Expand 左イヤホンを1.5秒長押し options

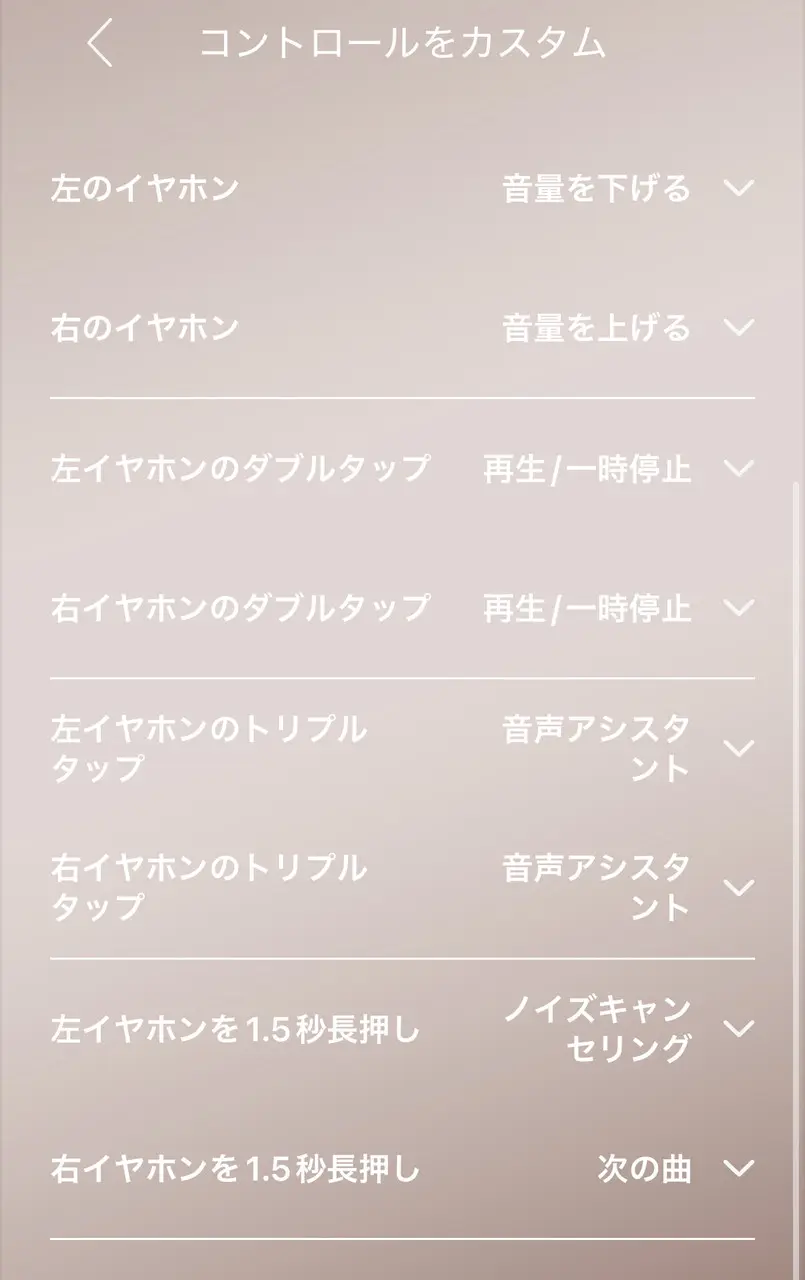pos(737,1028)
